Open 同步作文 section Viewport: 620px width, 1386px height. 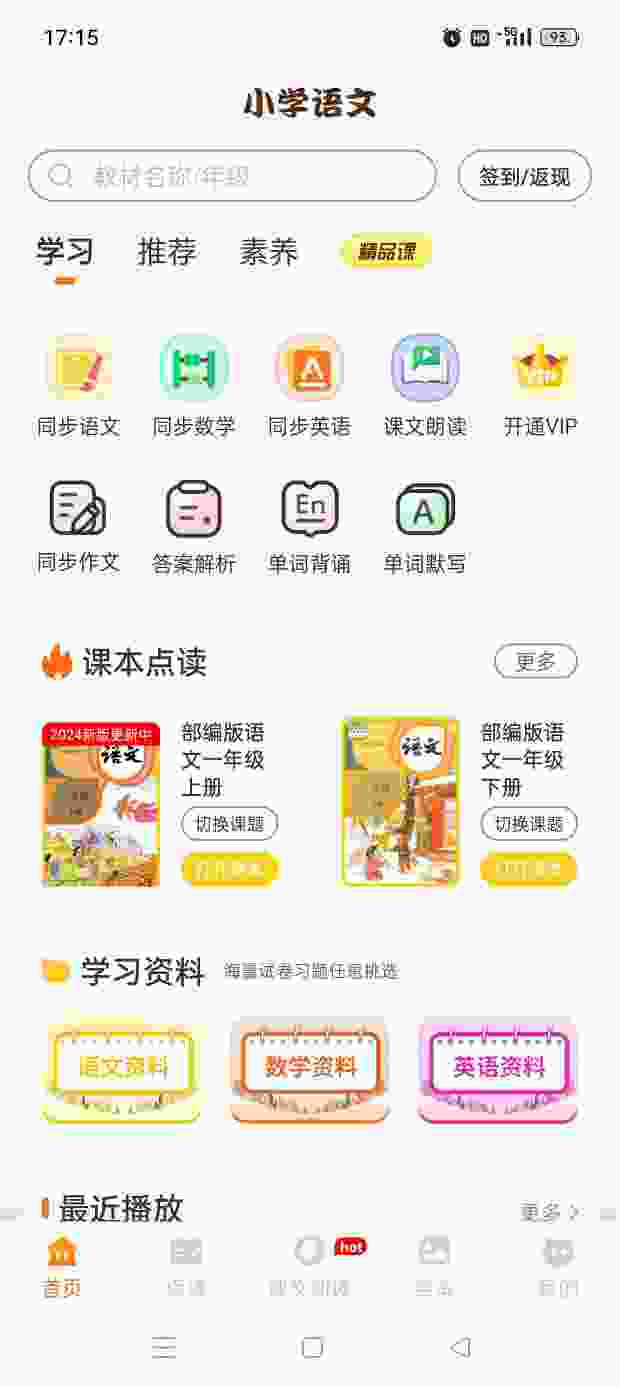coord(79,508)
